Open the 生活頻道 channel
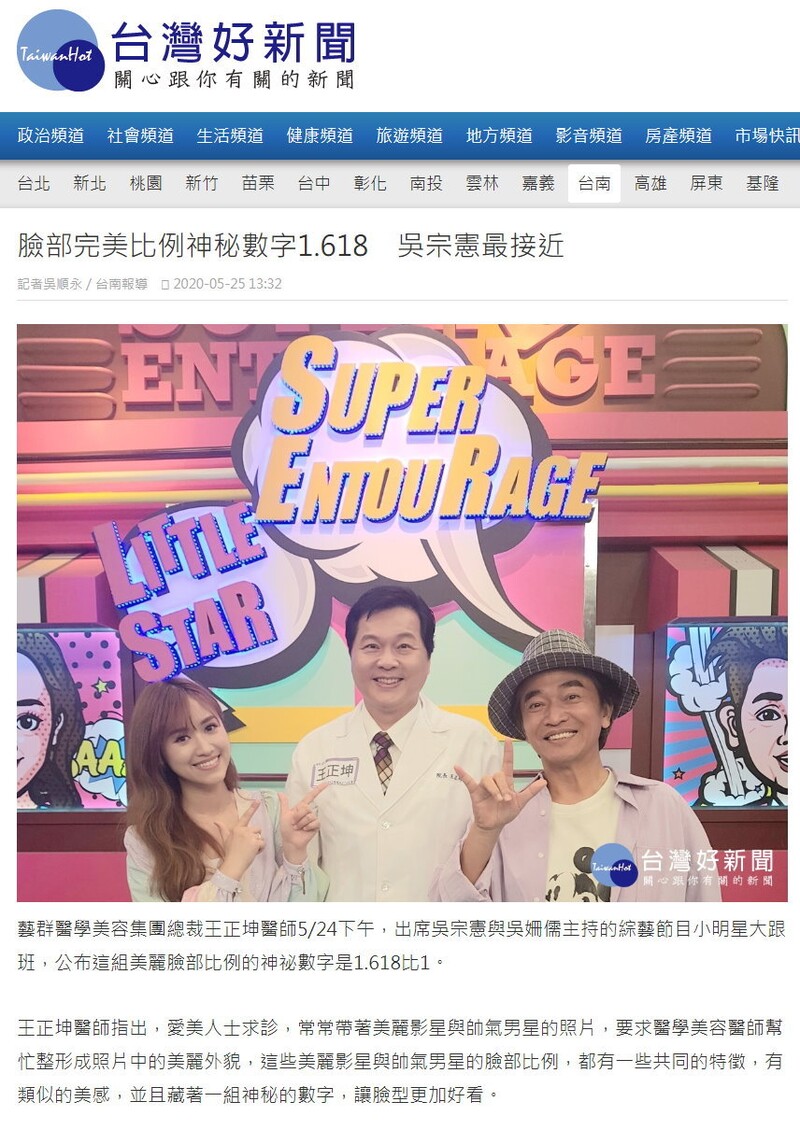 tap(230, 136)
